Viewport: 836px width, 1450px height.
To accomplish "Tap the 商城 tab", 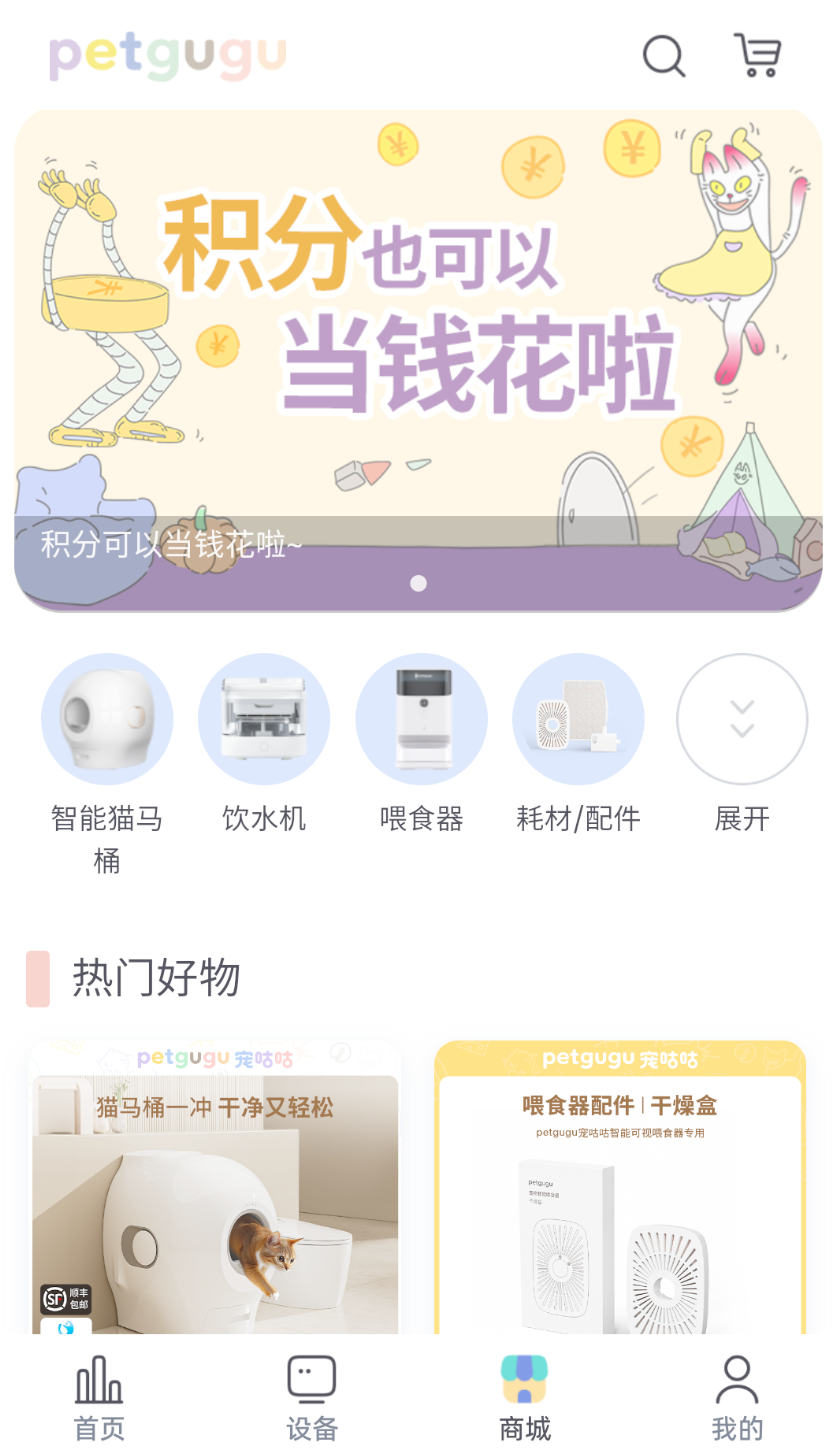I will [525, 1398].
